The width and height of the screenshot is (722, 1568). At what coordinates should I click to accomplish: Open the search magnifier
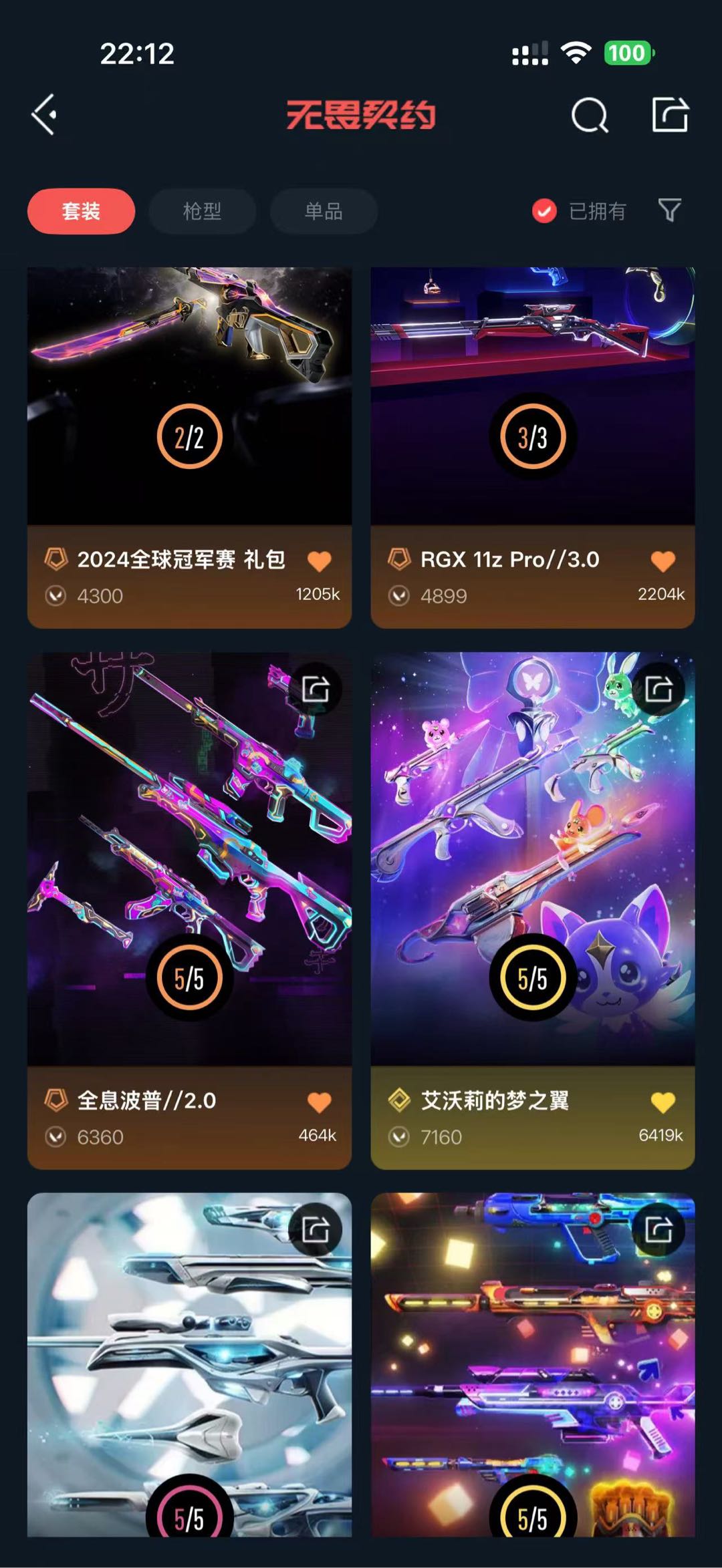590,116
